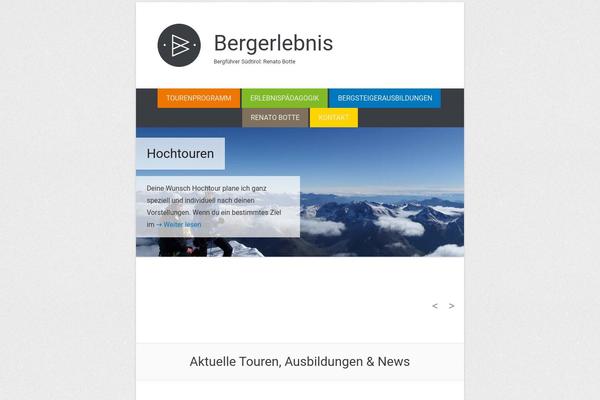The image size is (600, 400).
Task: Show the previous slide
Action: [435, 306]
